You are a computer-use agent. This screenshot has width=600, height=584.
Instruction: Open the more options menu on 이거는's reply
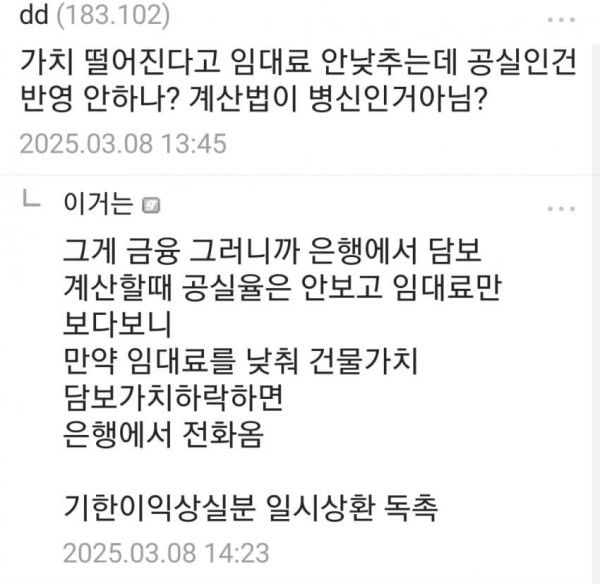pyautogui.click(x=560, y=207)
